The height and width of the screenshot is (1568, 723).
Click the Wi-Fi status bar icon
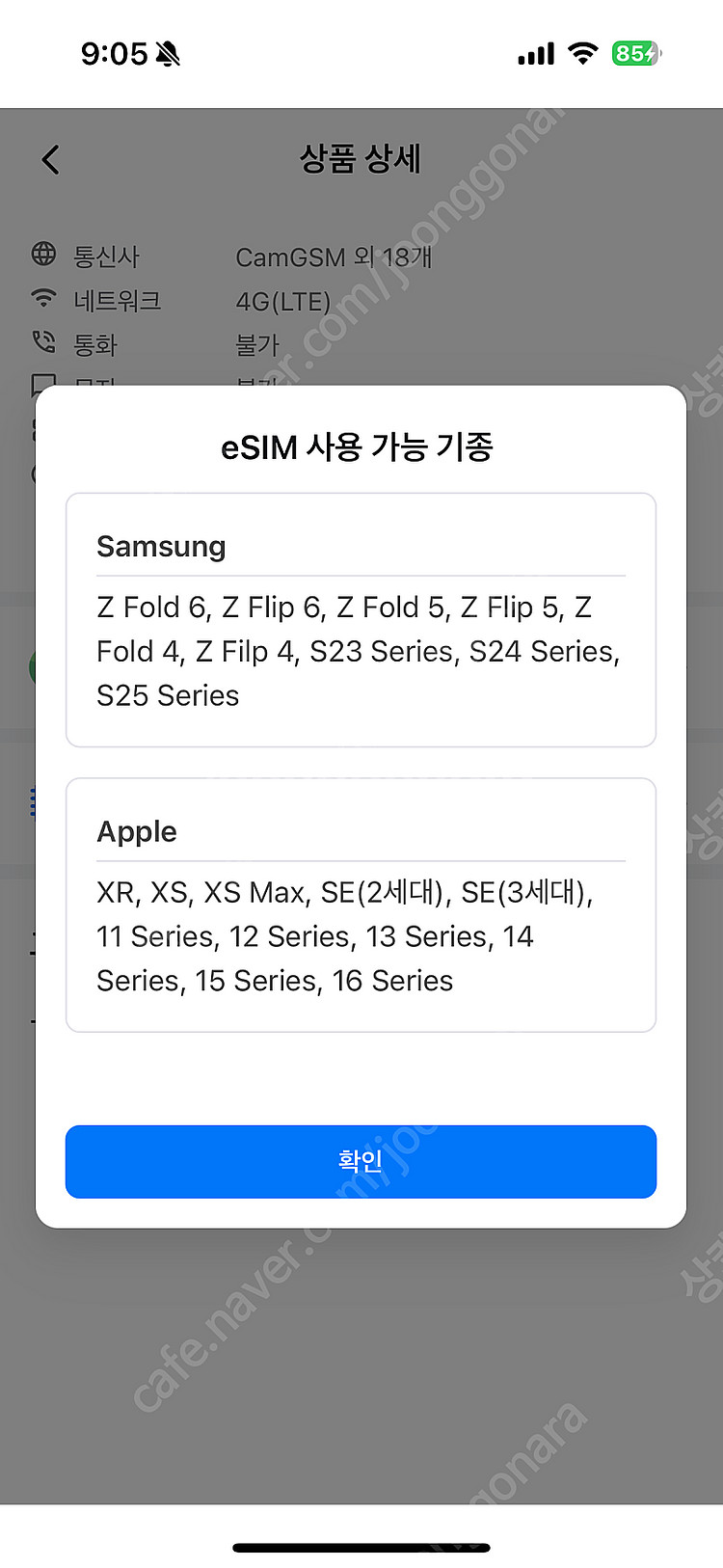[x=582, y=55]
